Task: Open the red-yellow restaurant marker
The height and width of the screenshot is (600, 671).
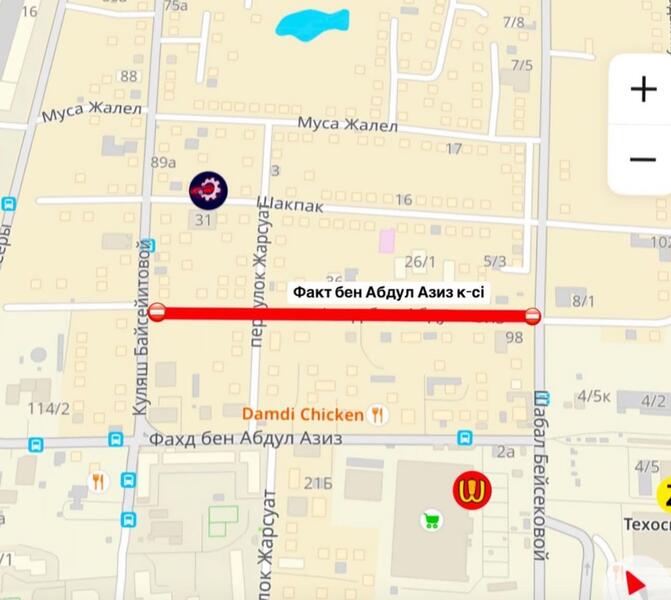Action: (x=472, y=490)
